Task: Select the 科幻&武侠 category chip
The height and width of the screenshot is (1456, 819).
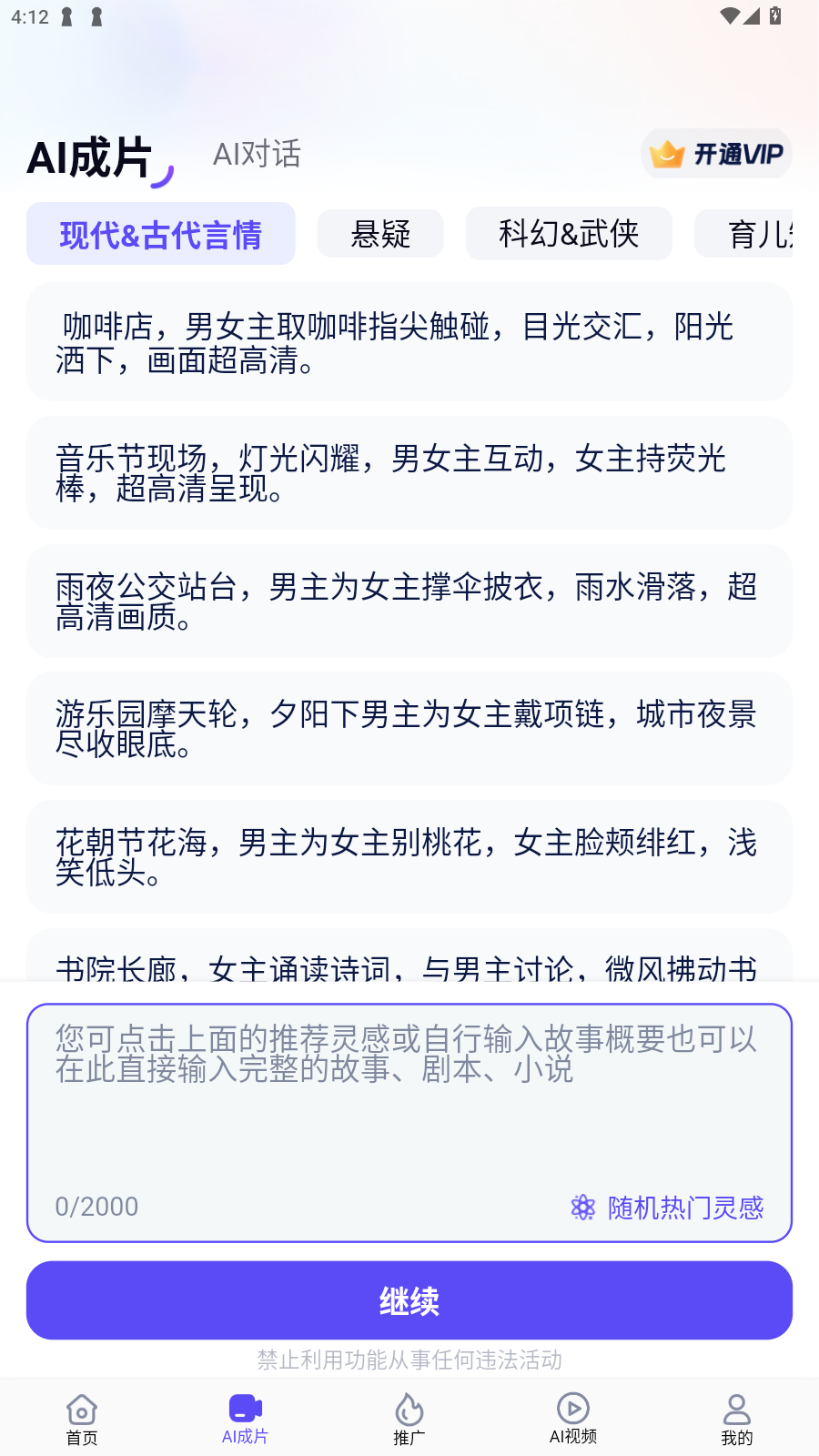Action: (x=569, y=234)
